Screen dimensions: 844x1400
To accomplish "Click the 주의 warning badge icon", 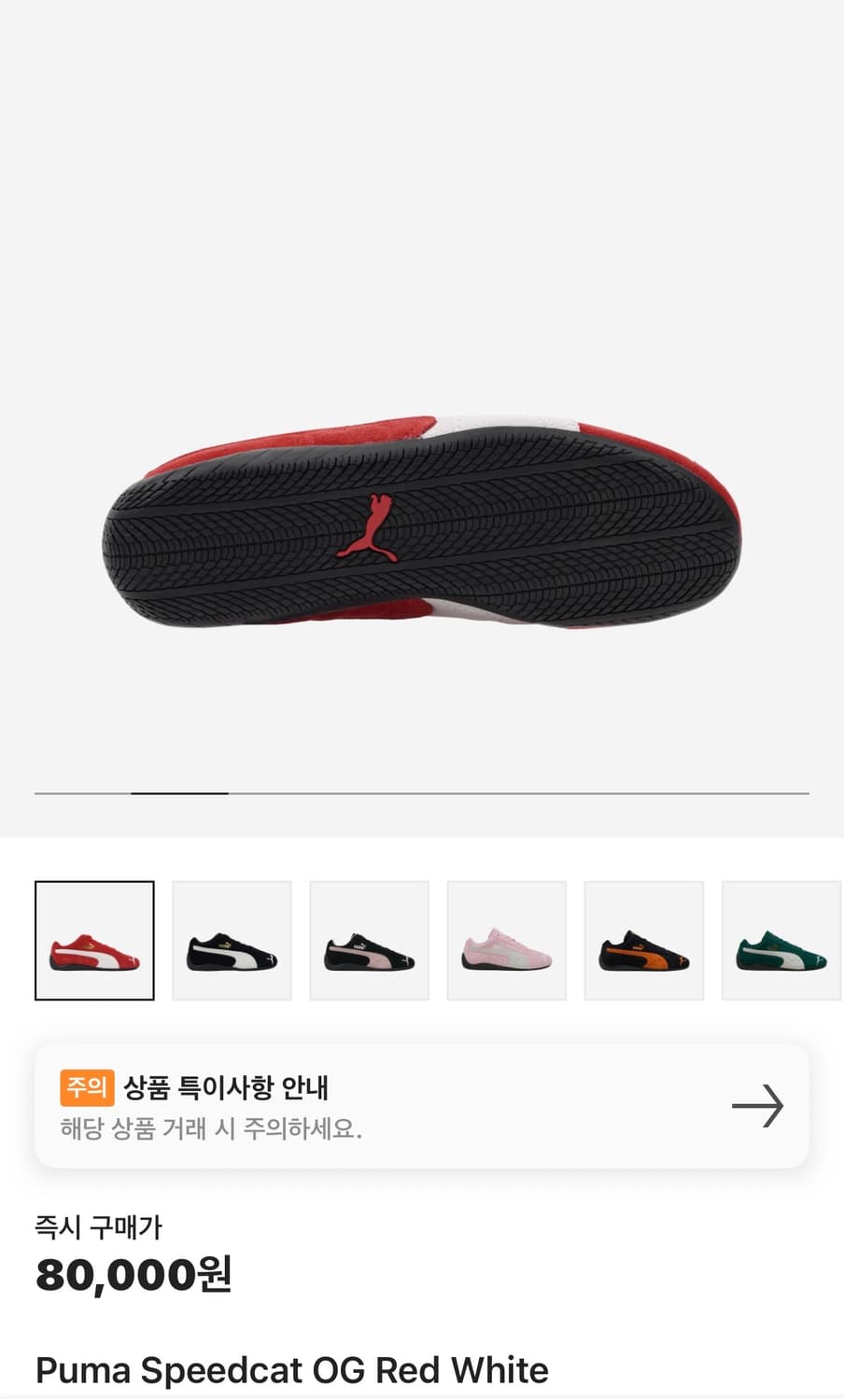I will (86, 1088).
